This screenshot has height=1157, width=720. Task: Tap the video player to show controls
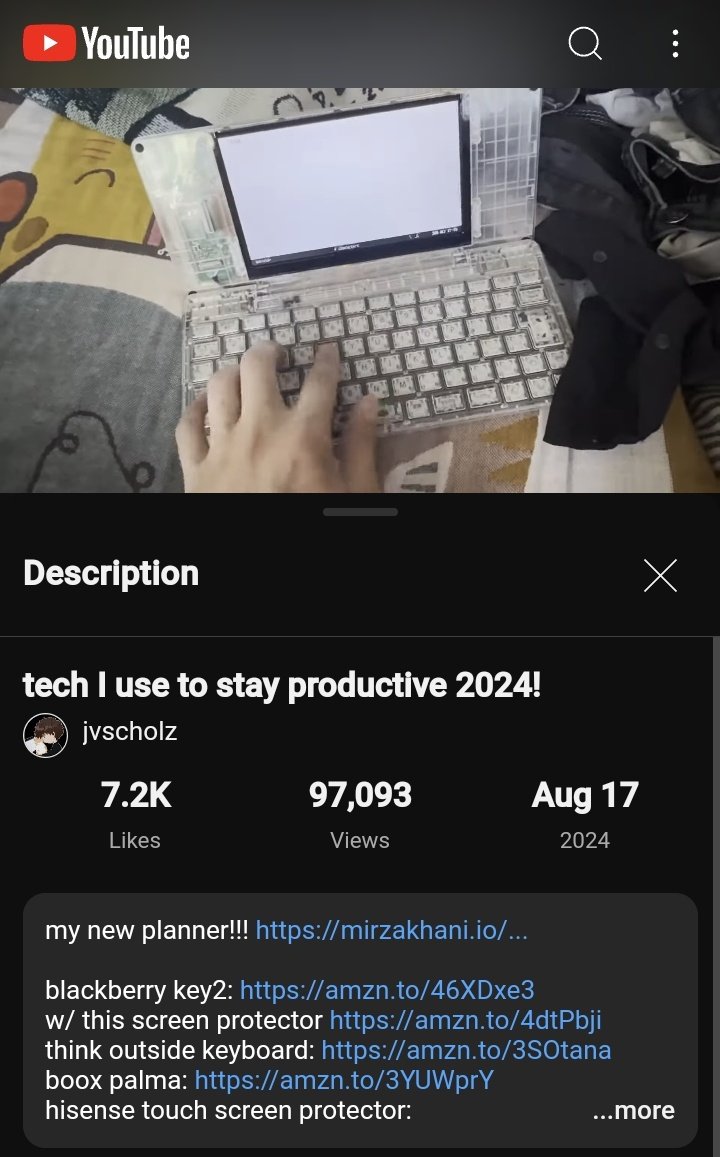click(360, 290)
